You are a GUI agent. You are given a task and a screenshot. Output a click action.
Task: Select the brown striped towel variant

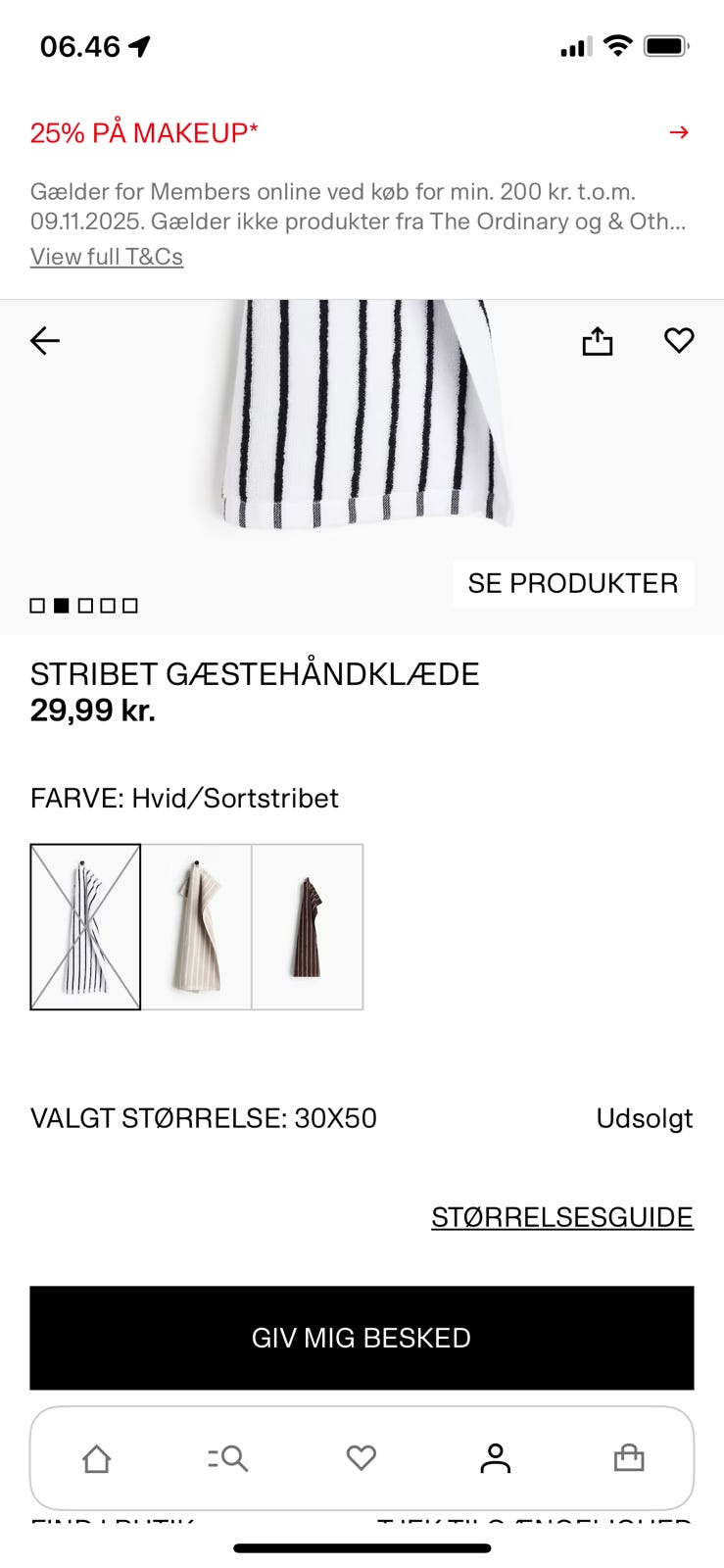point(308,926)
